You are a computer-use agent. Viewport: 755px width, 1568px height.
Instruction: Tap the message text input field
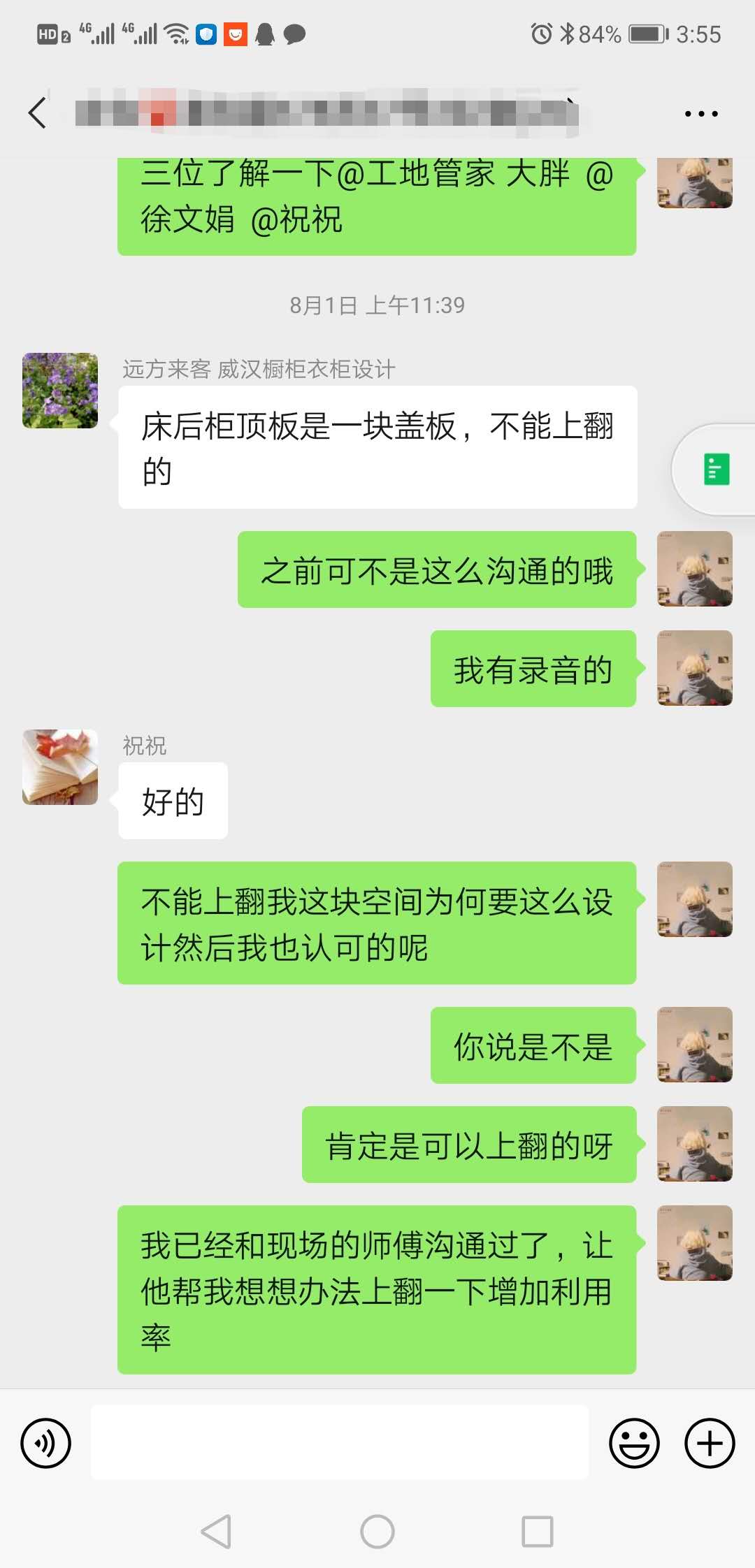340,1442
